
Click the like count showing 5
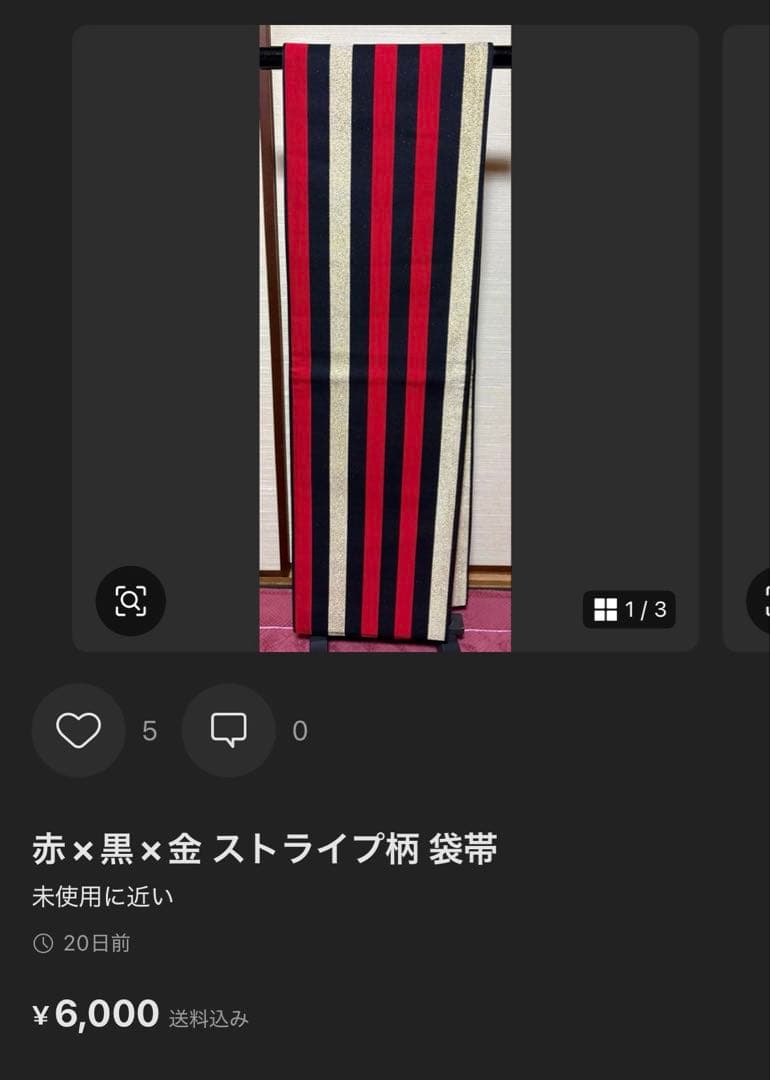[x=151, y=731]
